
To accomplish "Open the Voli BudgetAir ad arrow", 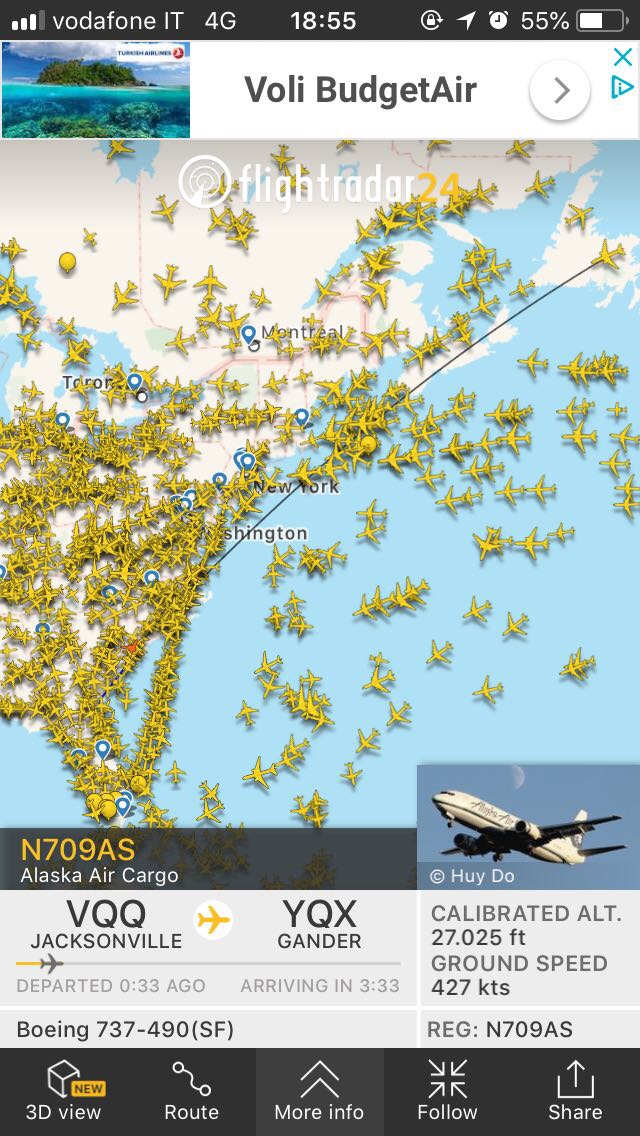I will 560,91.
